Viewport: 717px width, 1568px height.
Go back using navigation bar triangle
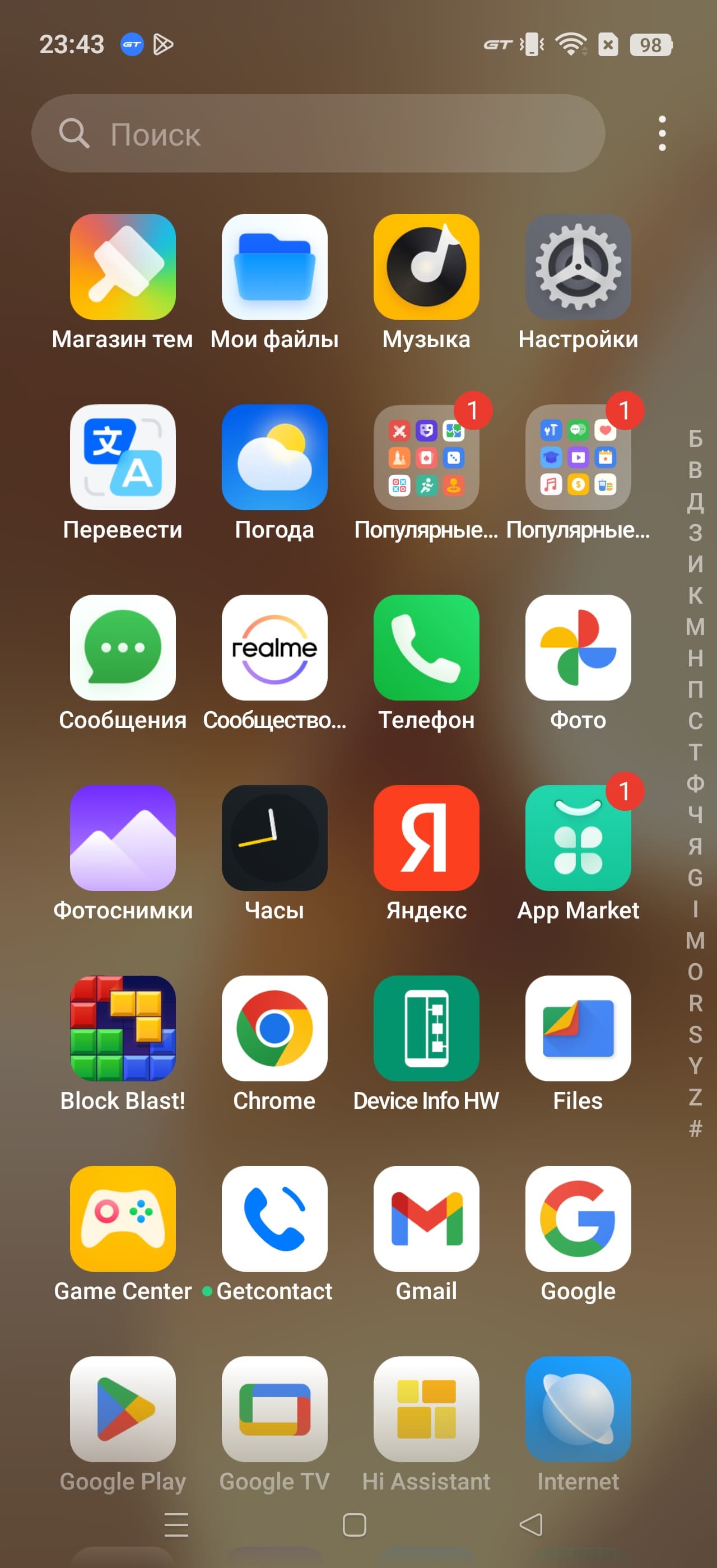531,1524
